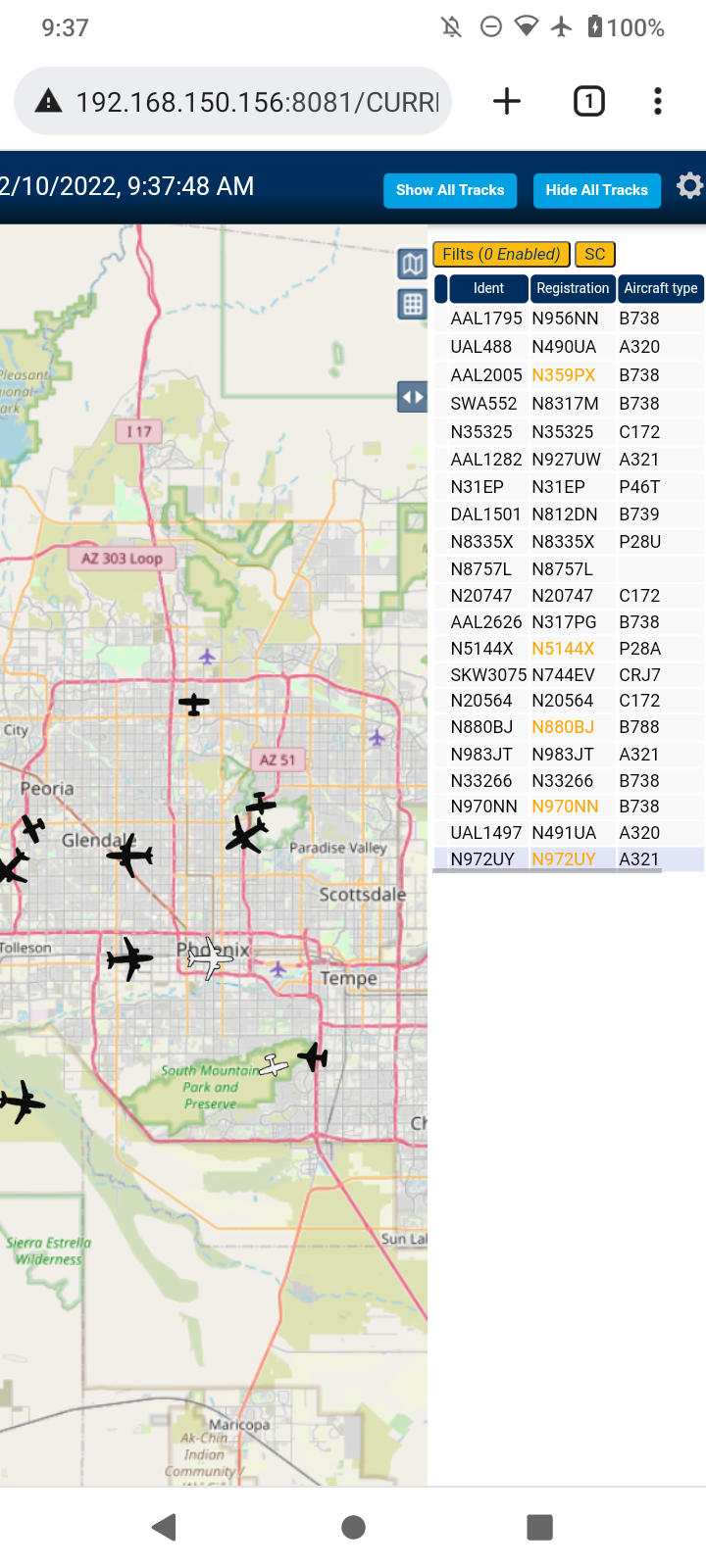Tap the SC button
706x1568 pixels.
pyautogui.click(x=594, y=254)
